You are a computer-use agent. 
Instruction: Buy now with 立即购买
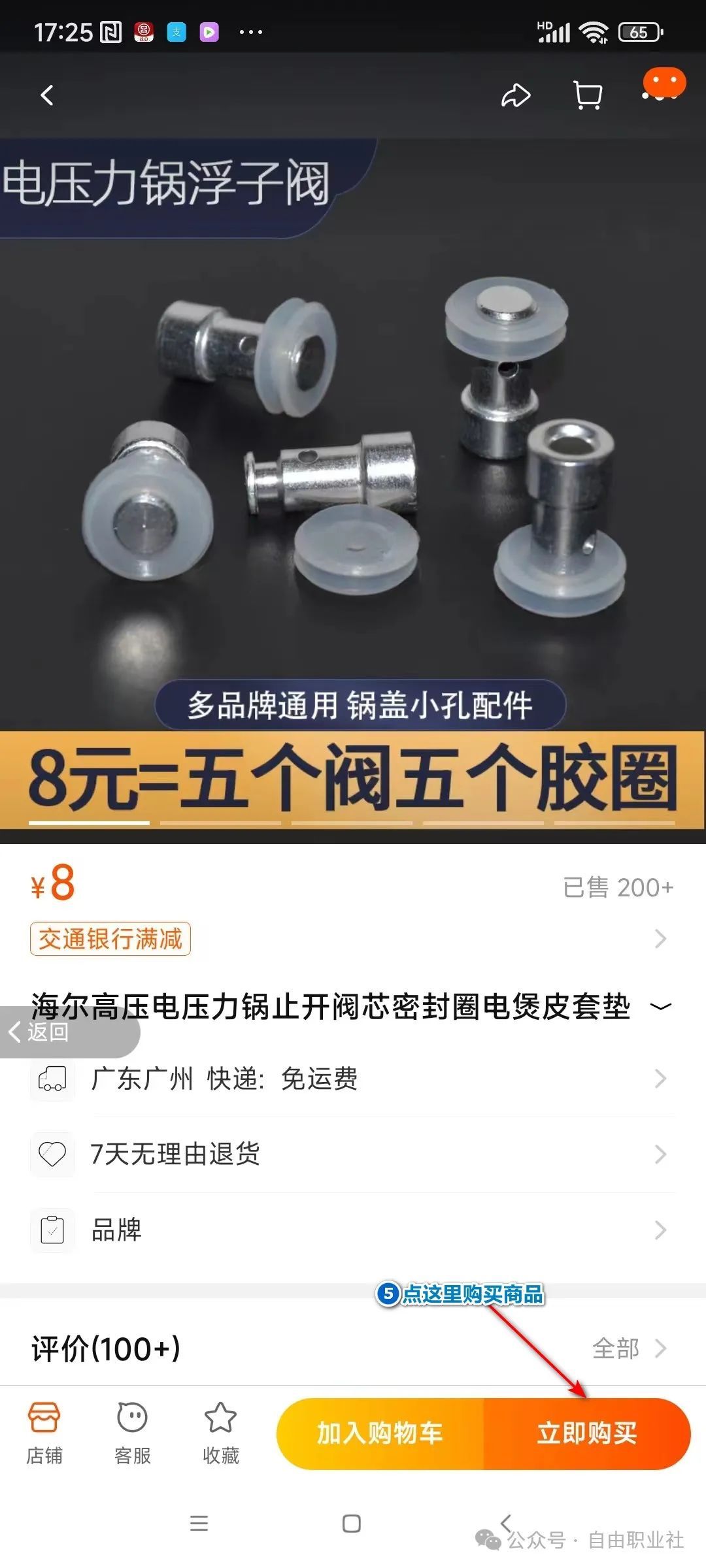586,1433
